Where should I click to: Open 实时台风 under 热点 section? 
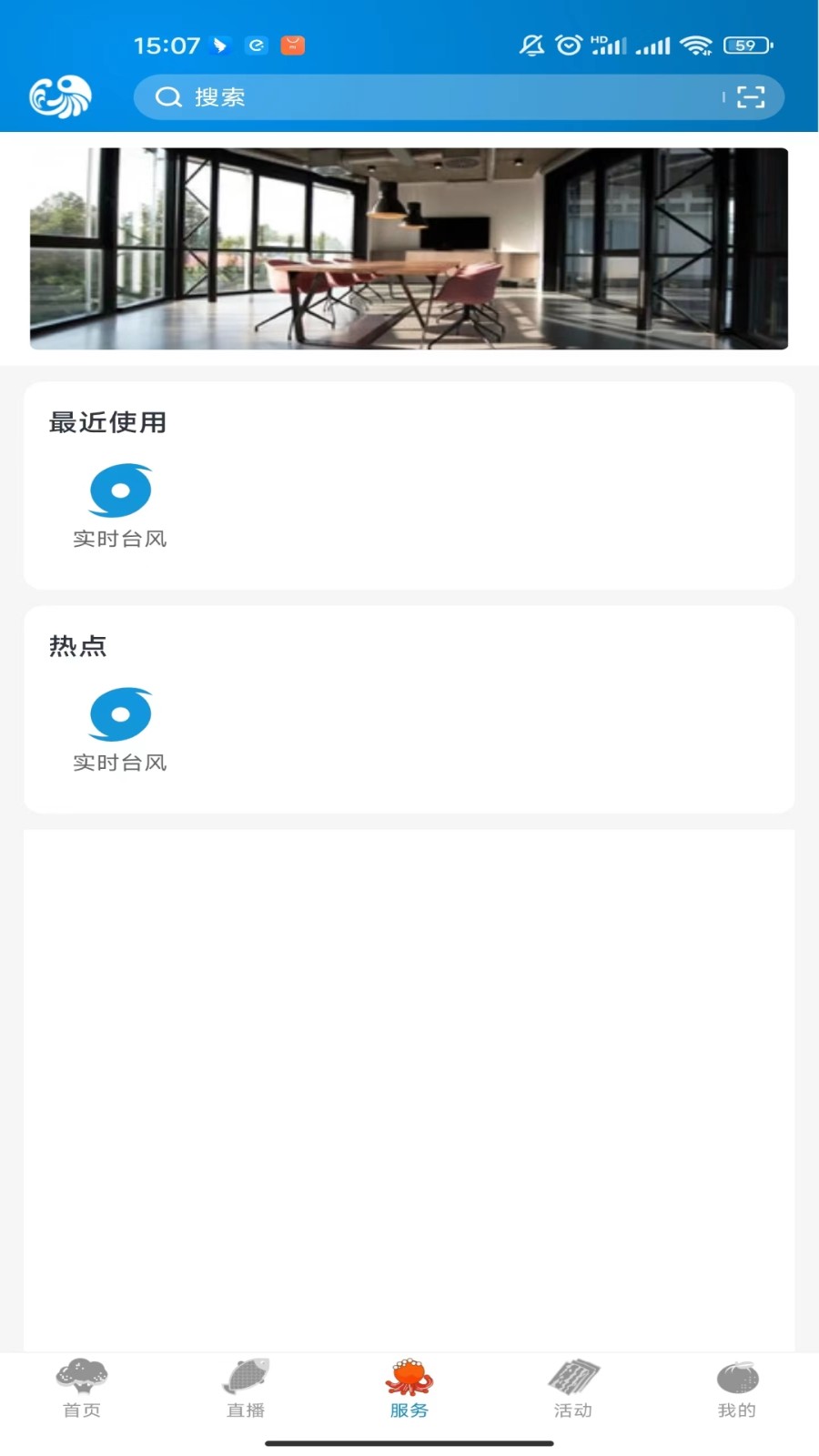click(x=119, y=715)
